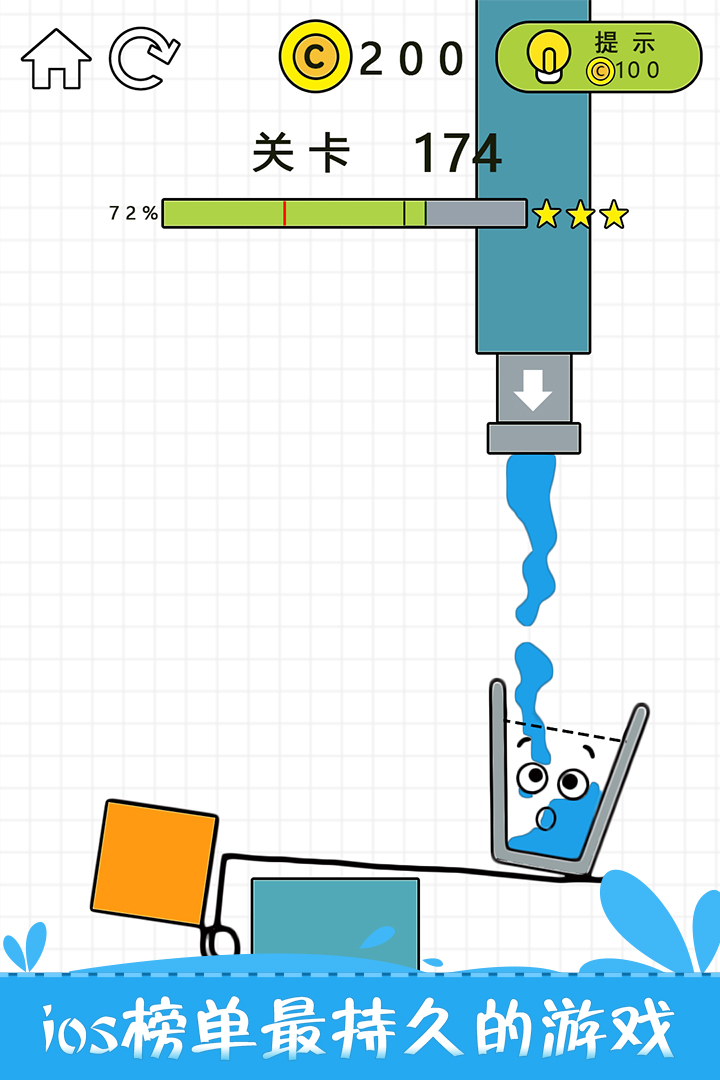Screen dimensions: 720x1080
Task: Use the 100-coin hint button
Action: [x=599, y=56]
